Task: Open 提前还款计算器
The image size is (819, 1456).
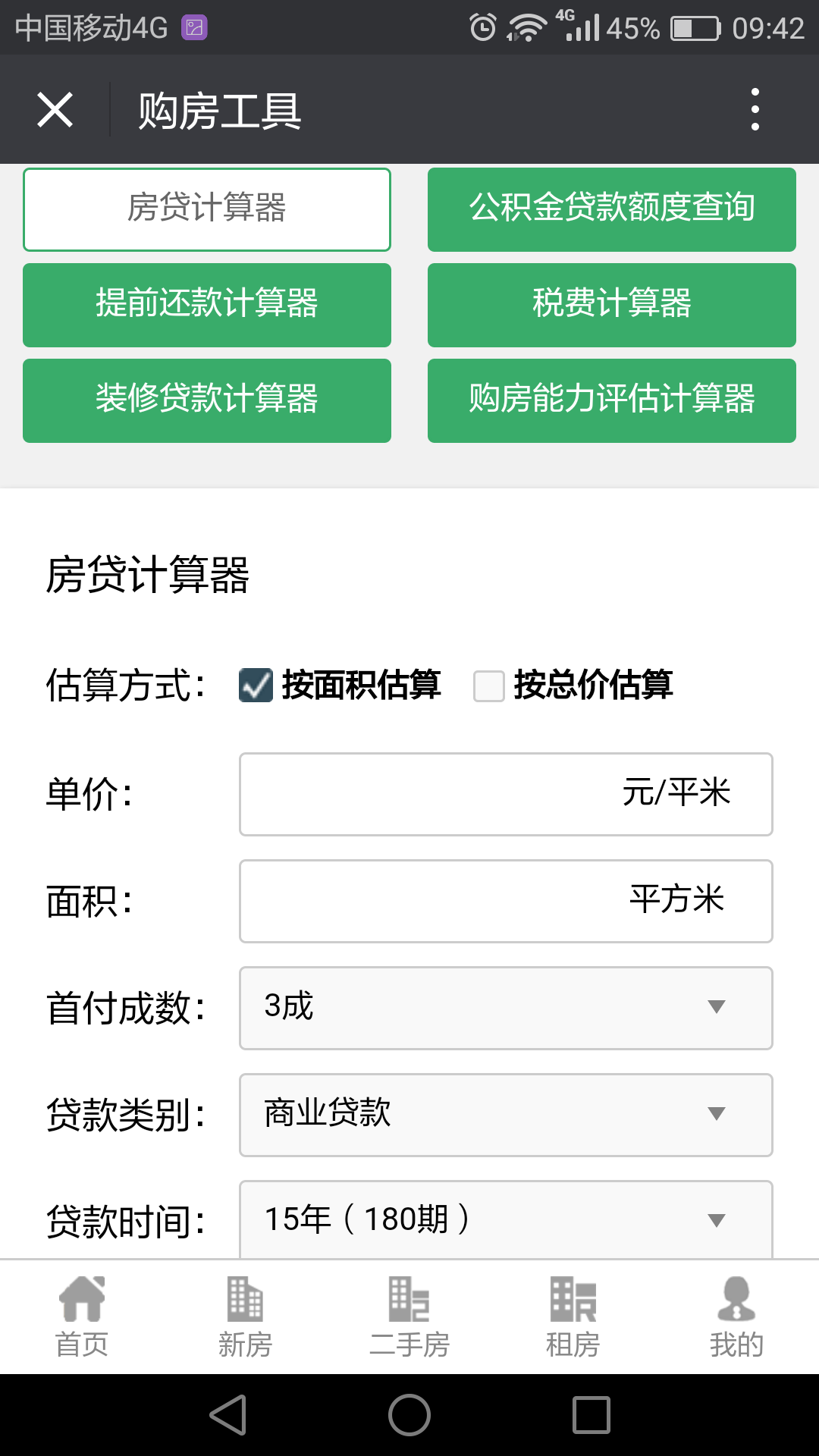Action: [x=207, y=305]
